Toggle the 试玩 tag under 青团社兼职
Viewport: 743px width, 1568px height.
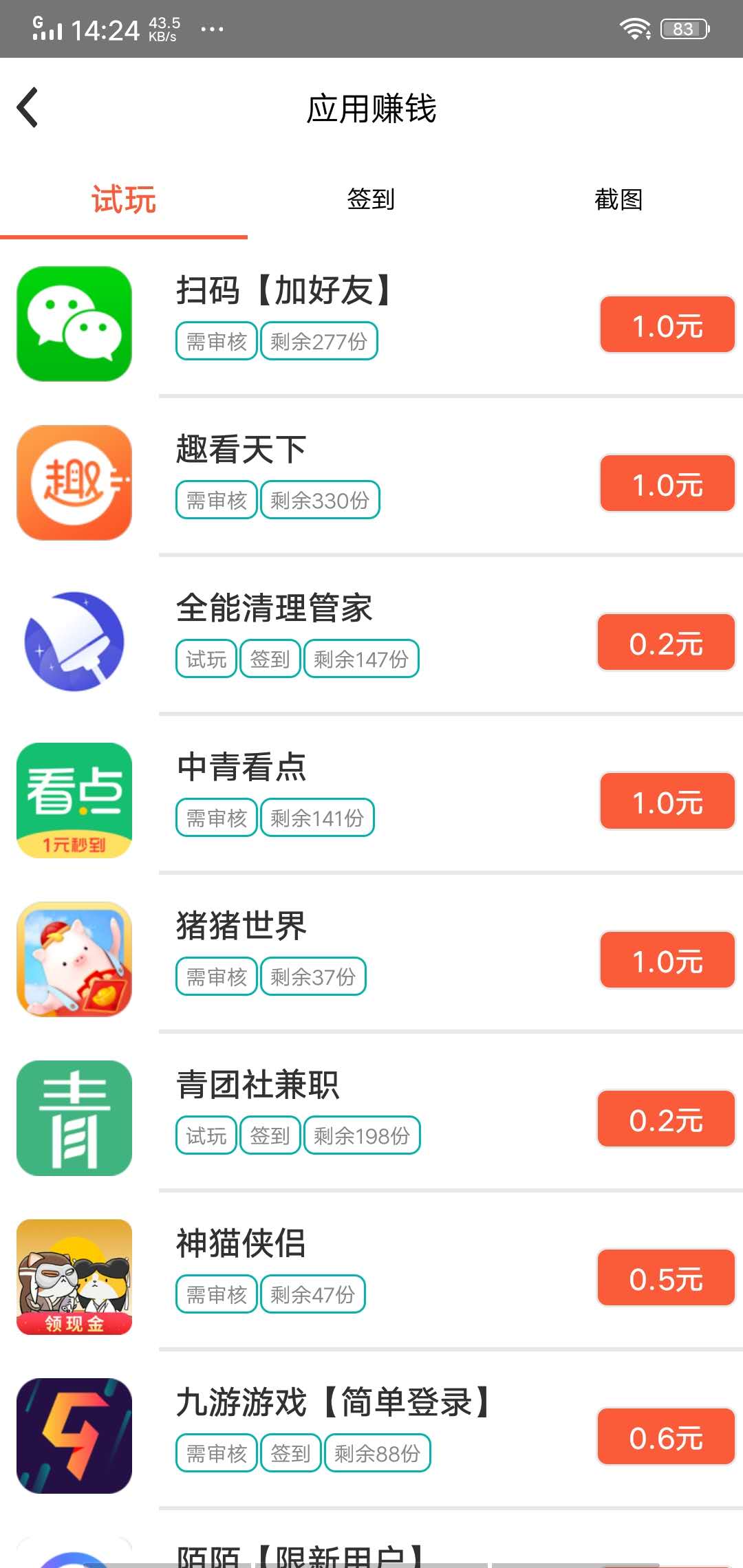coord(205,1135)
